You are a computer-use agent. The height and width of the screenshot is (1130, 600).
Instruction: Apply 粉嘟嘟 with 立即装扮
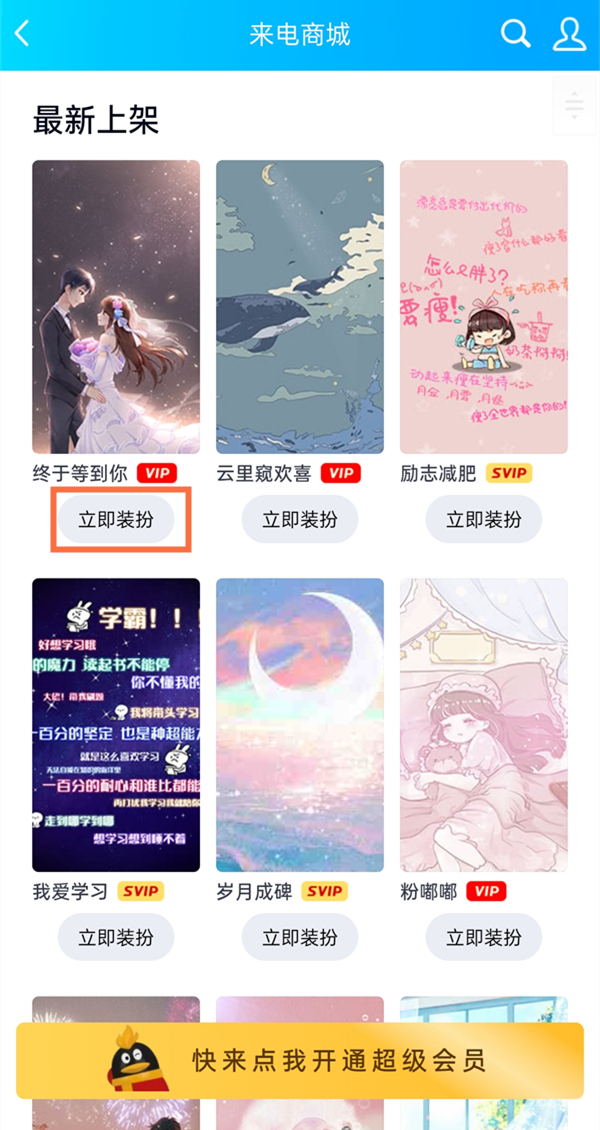click(484, 938)
